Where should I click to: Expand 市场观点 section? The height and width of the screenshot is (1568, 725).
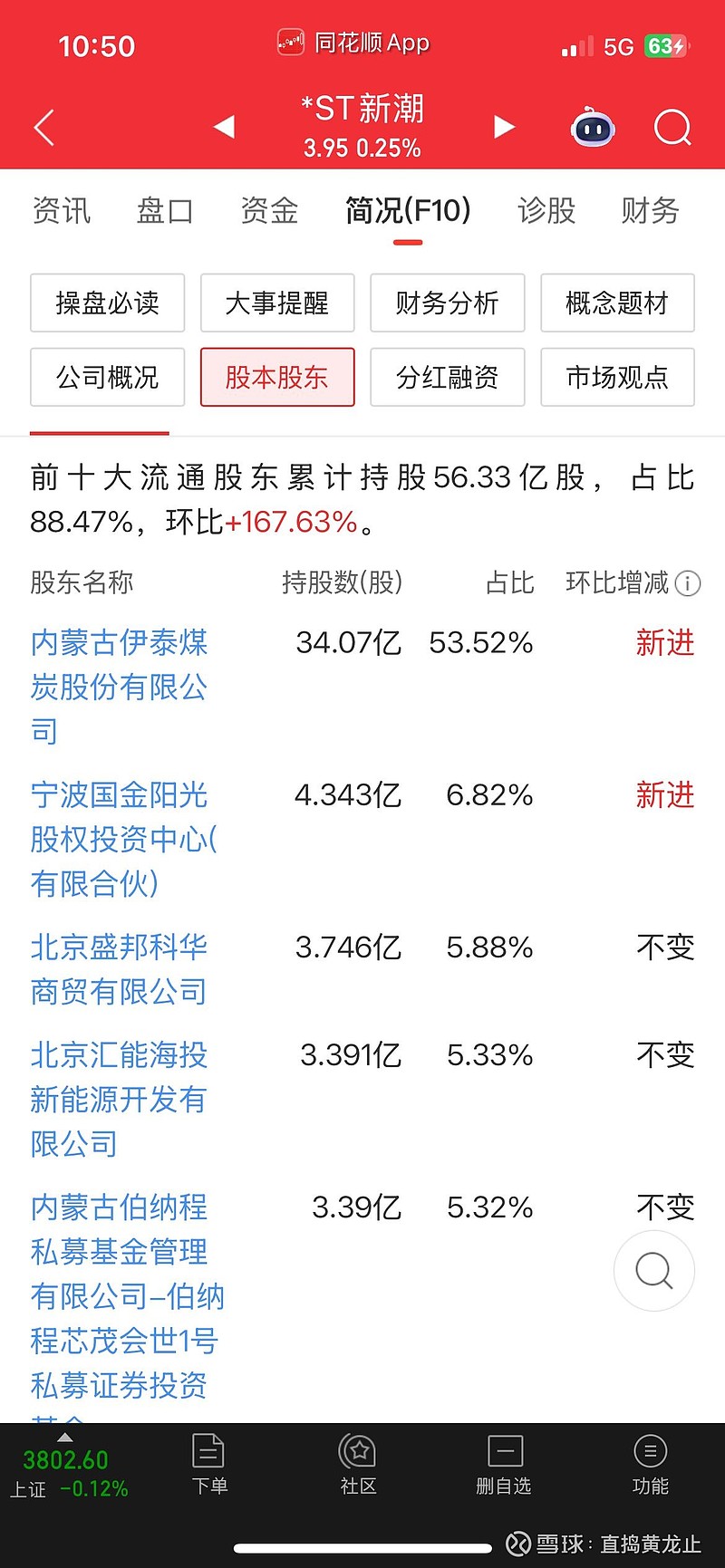617,378
